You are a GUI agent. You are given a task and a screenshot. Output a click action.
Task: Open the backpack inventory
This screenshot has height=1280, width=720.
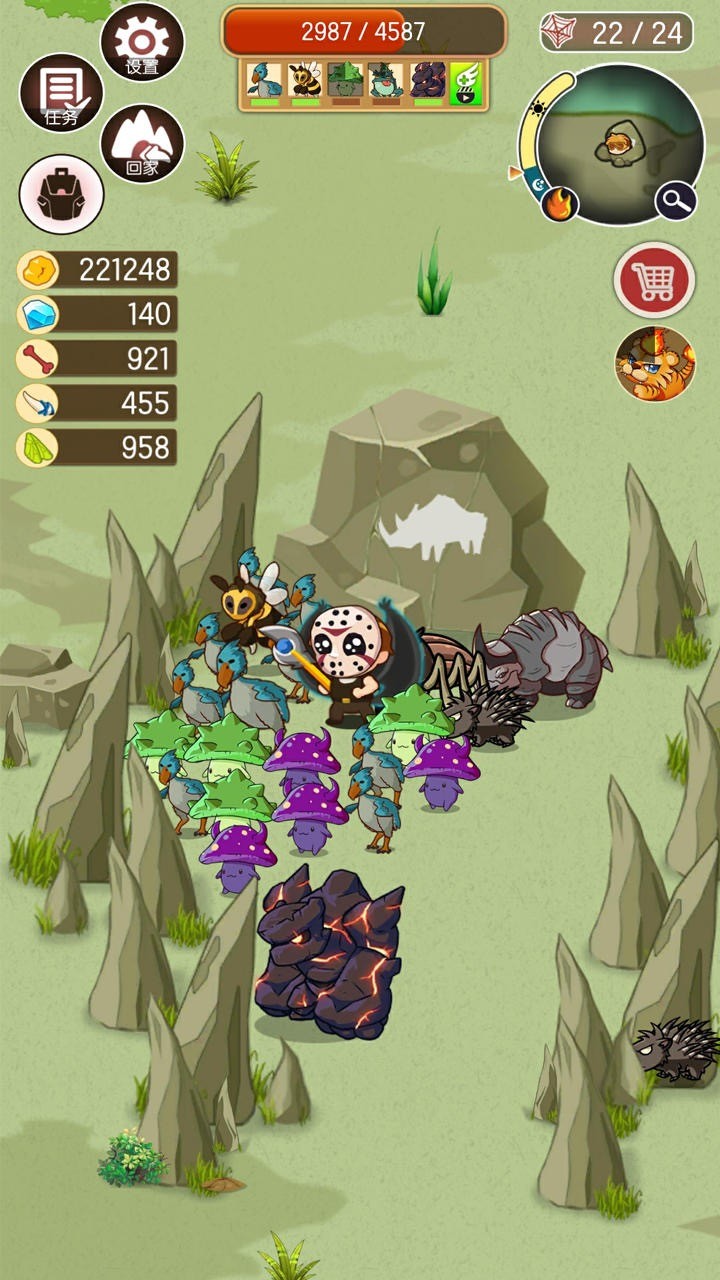61,194
